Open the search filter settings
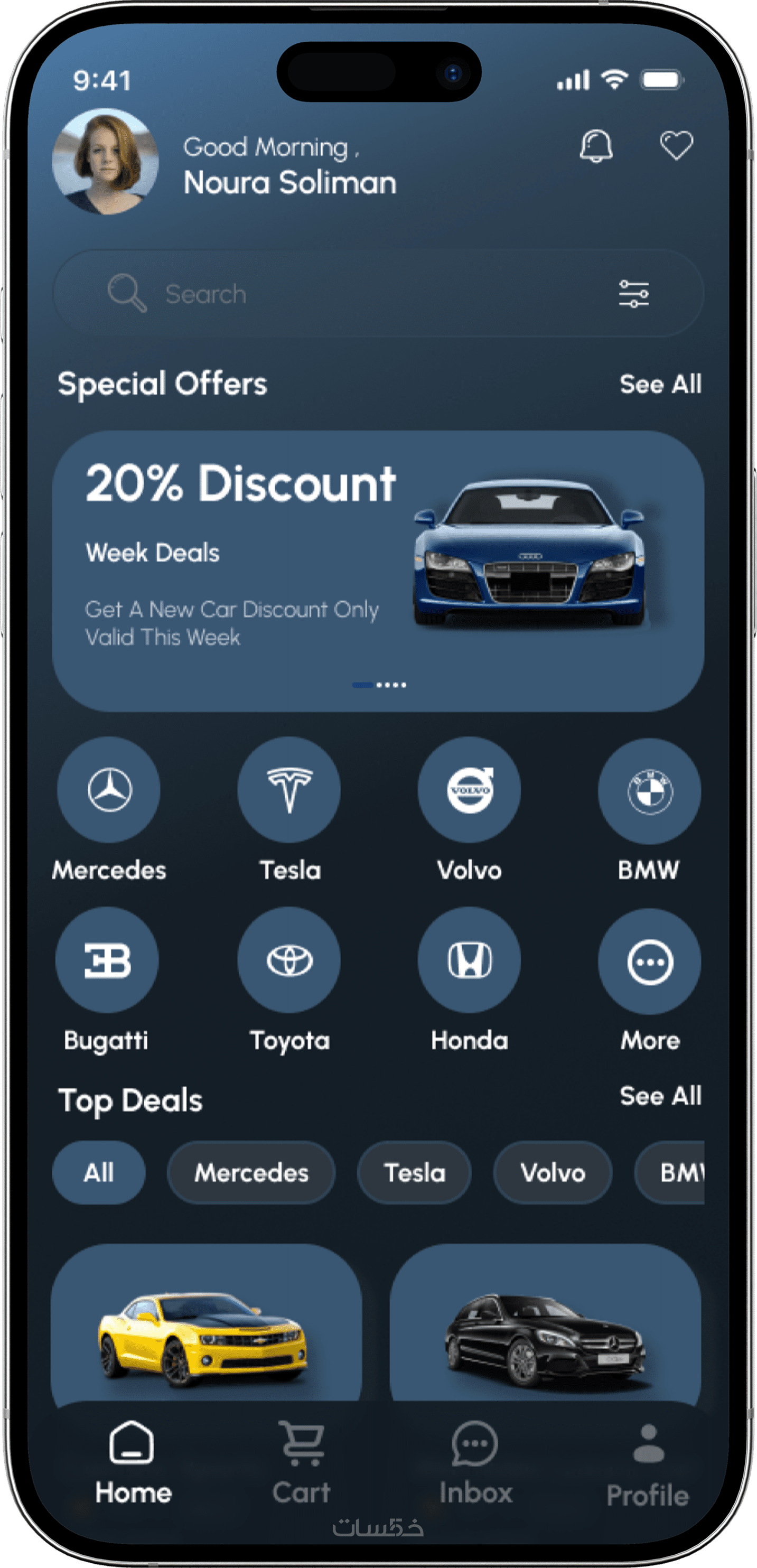Viewport: 757px width, 1568px height. tap(633, 294)
